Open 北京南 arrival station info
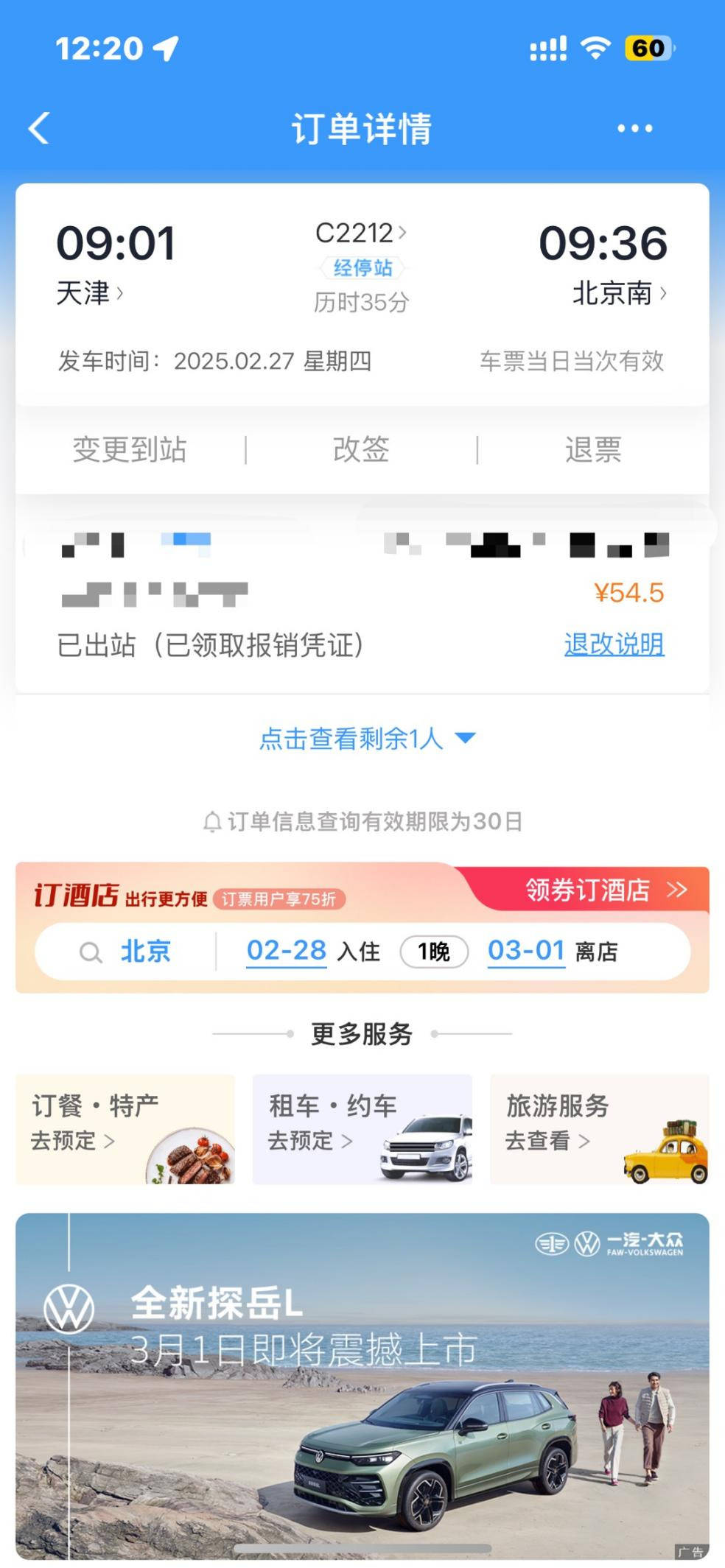Screen dimensions: 725x1568 [620, 293]
